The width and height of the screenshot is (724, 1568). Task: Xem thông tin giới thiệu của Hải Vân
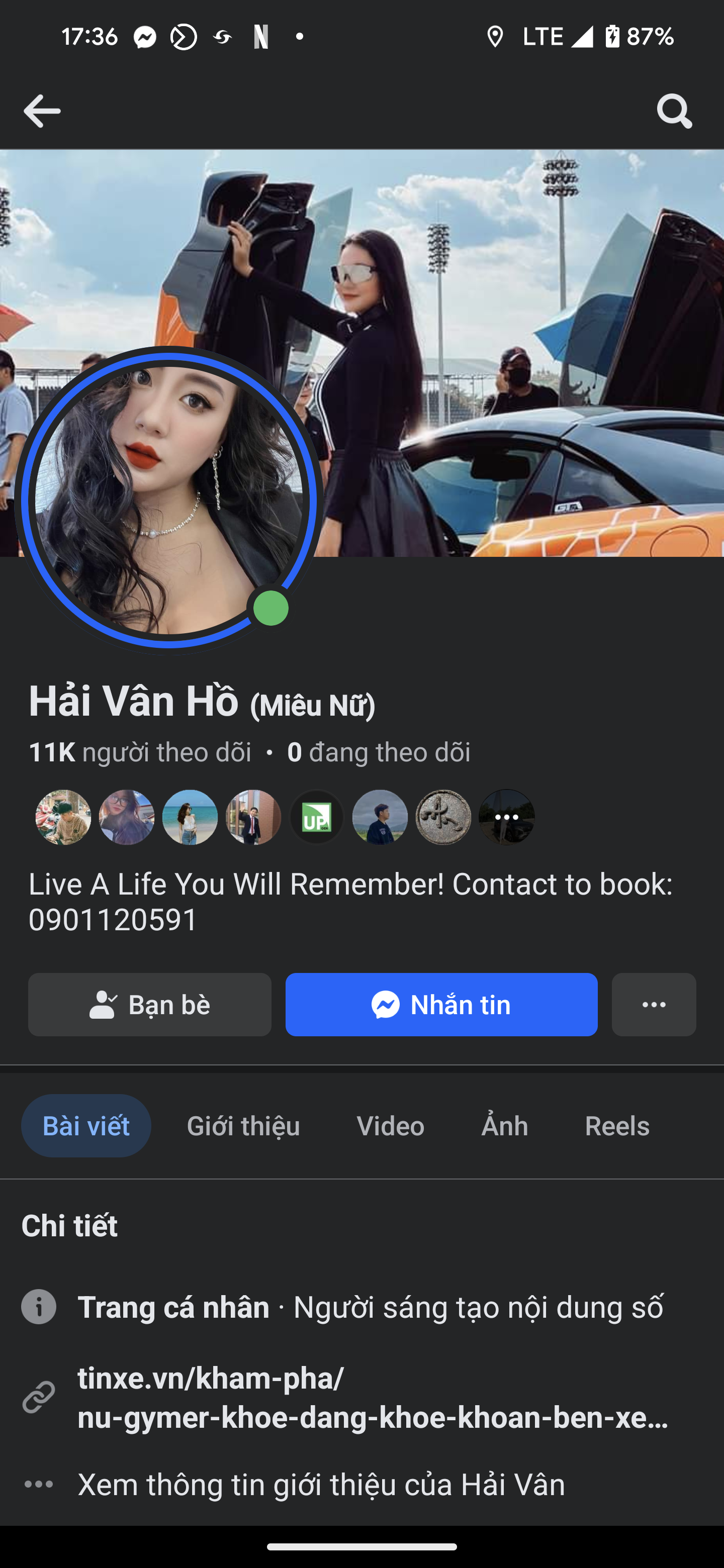[321, 1484]
